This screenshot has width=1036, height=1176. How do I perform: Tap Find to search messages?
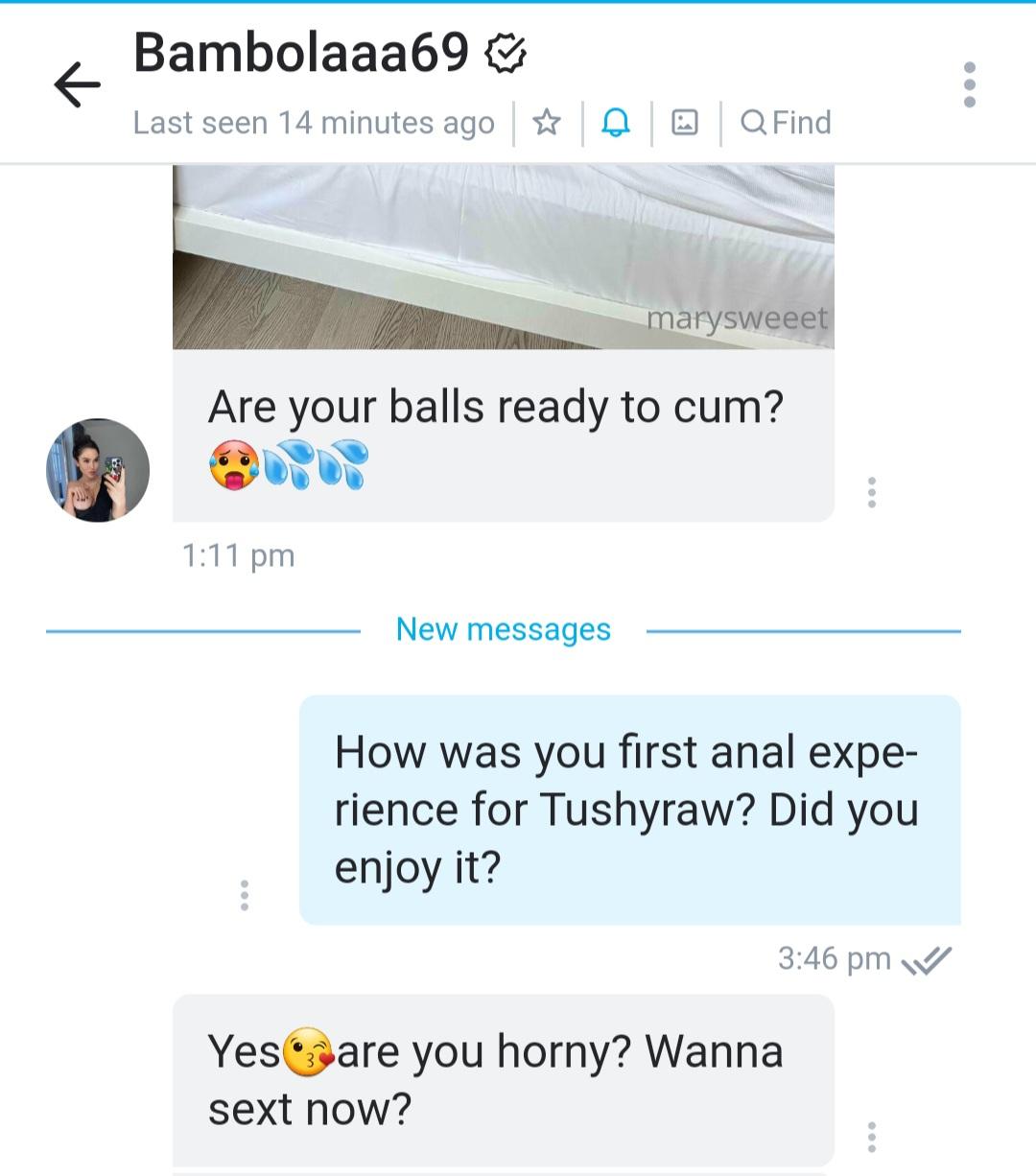[787, 123]
